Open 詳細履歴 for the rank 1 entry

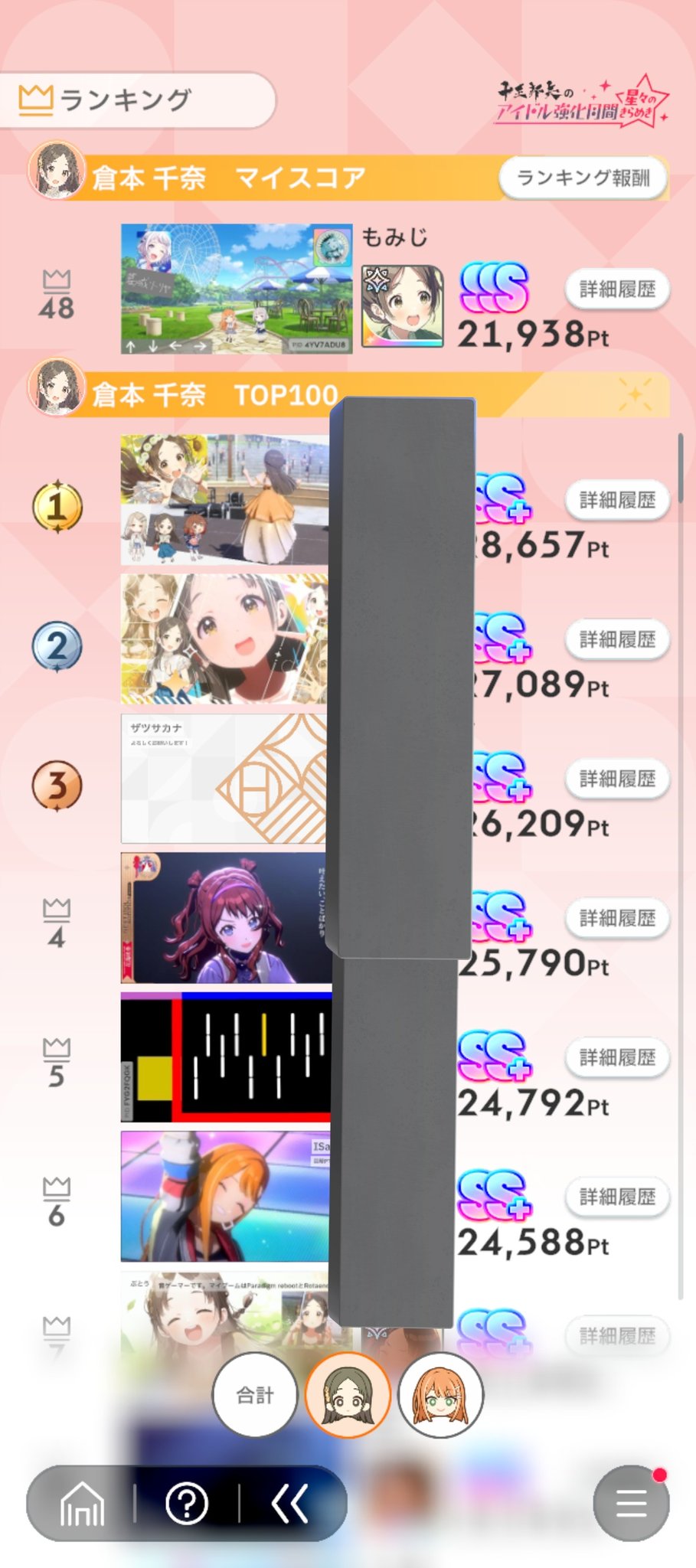coord(617,500)
